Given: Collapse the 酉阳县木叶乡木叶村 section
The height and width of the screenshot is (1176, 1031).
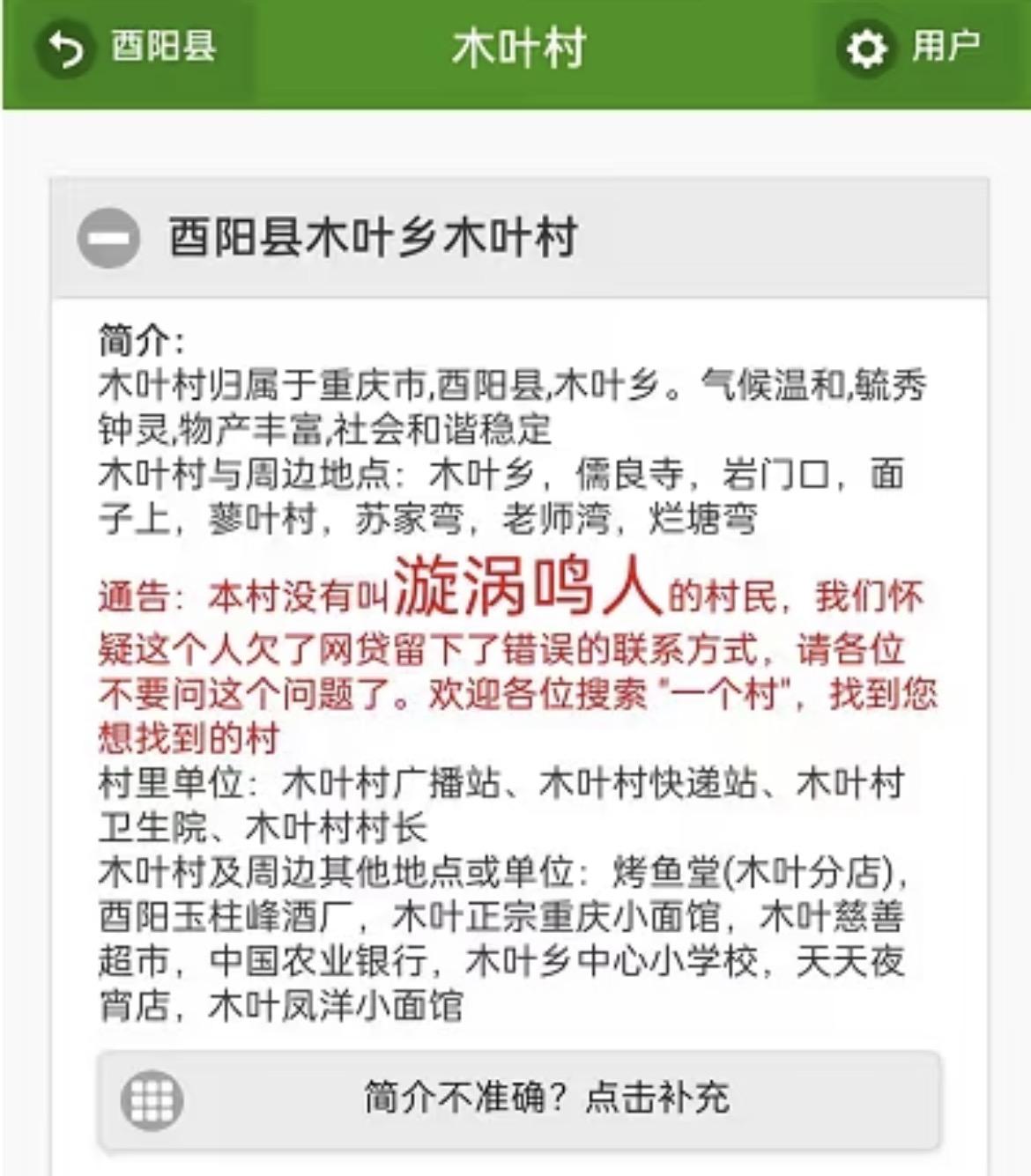Looking at the screenshot, I should [108, 238].
